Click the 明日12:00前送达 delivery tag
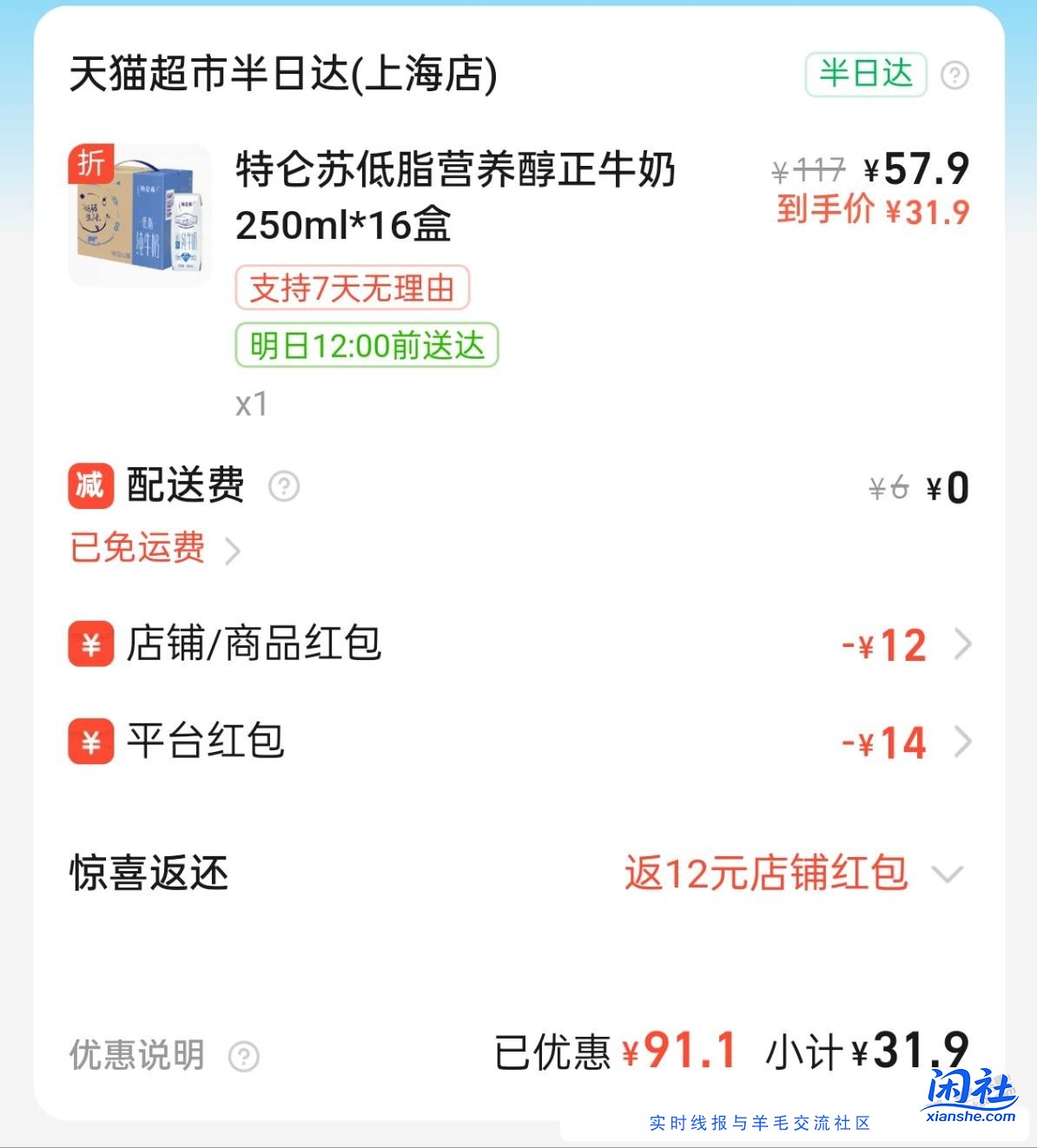The image size is (1037, 1148). (x=366, y=345)
